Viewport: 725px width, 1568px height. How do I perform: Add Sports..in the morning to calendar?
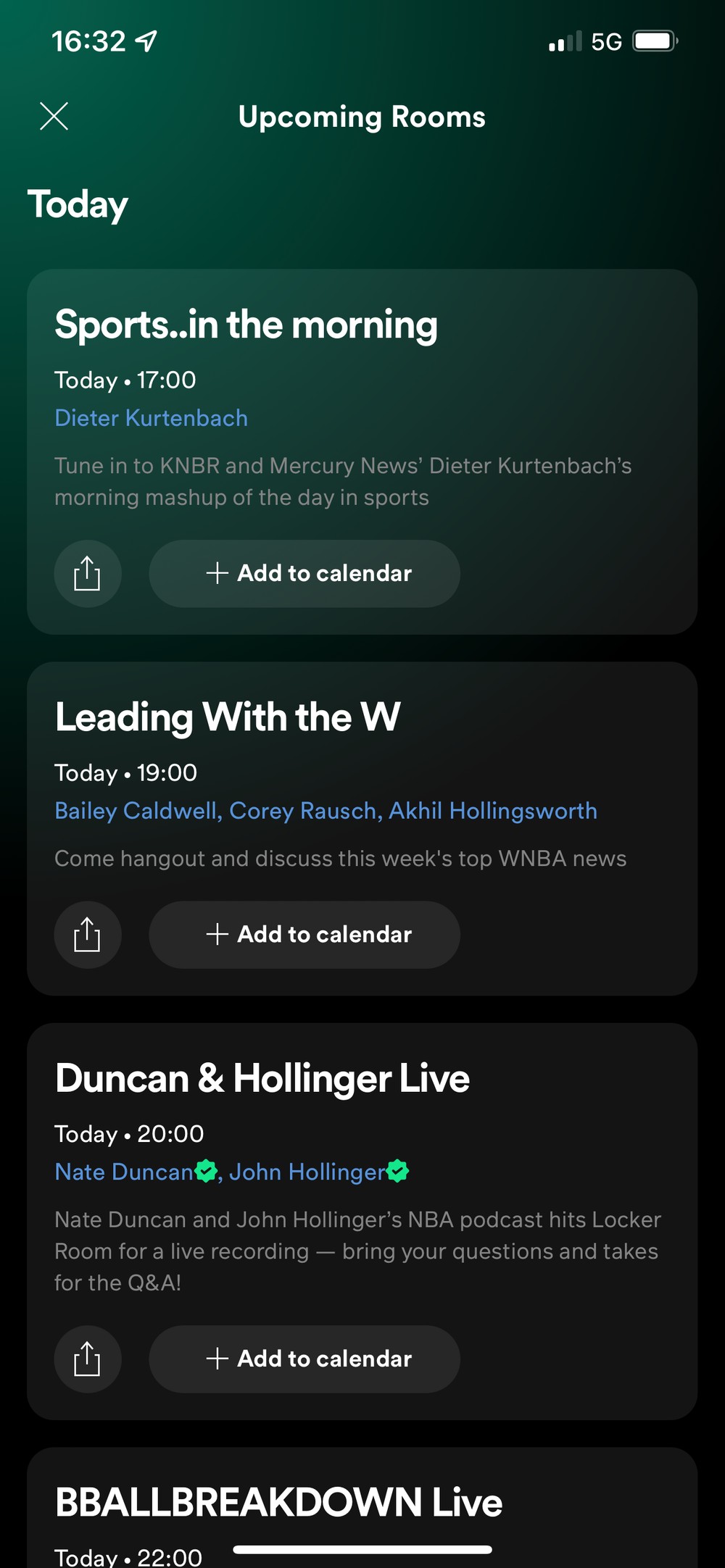[x=304, y=573]
